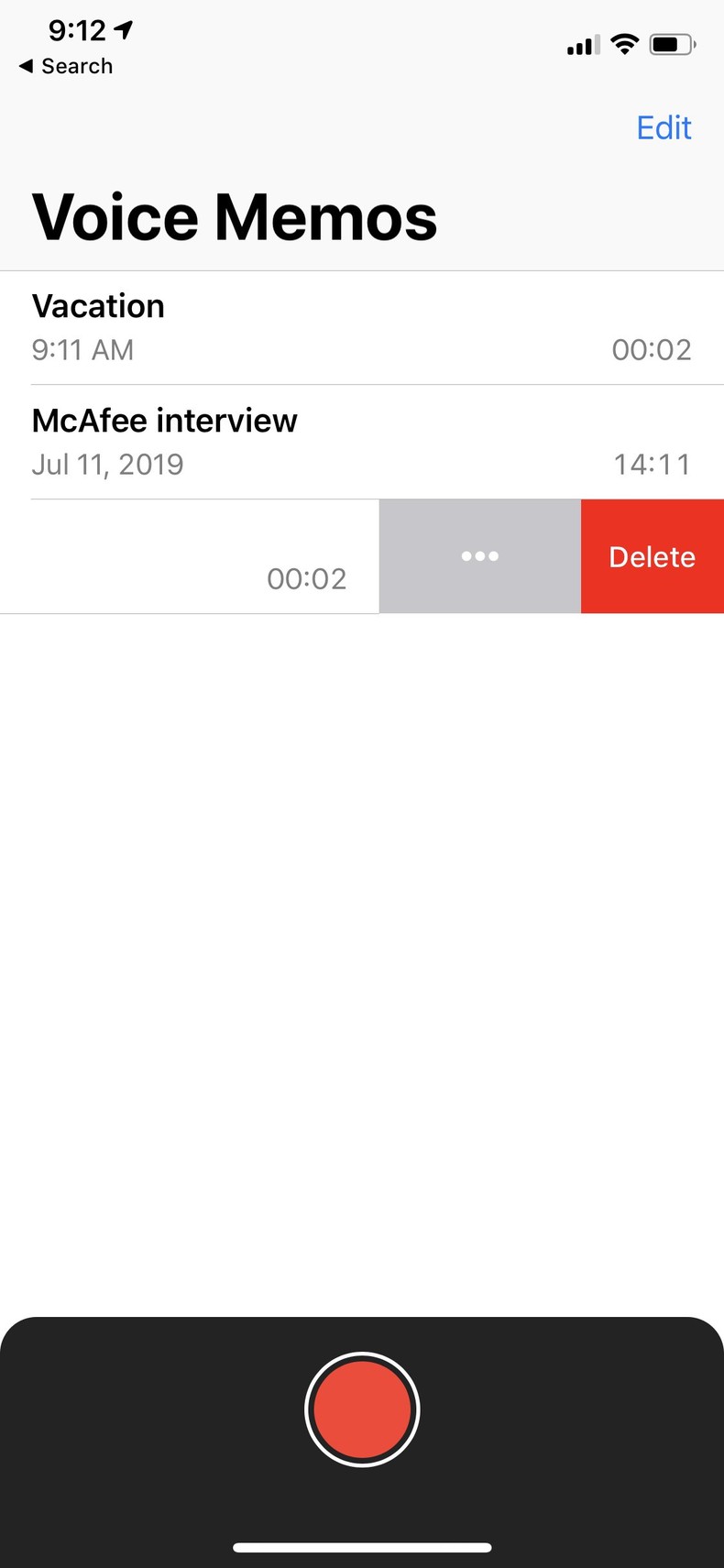
Task: Tap Edit in the top right
Action: [664, 128]
